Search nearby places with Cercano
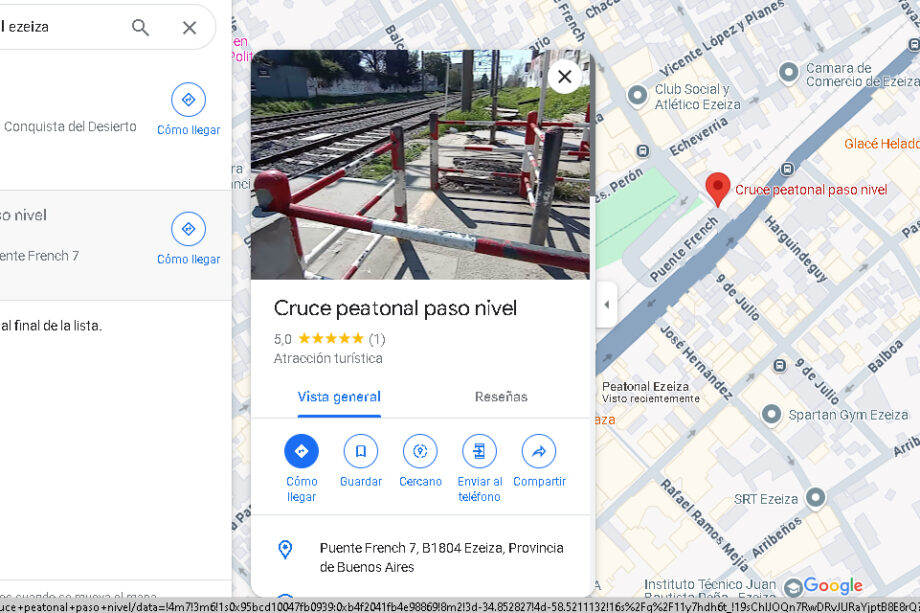The image size is (920, 613). tap(420, 451)
